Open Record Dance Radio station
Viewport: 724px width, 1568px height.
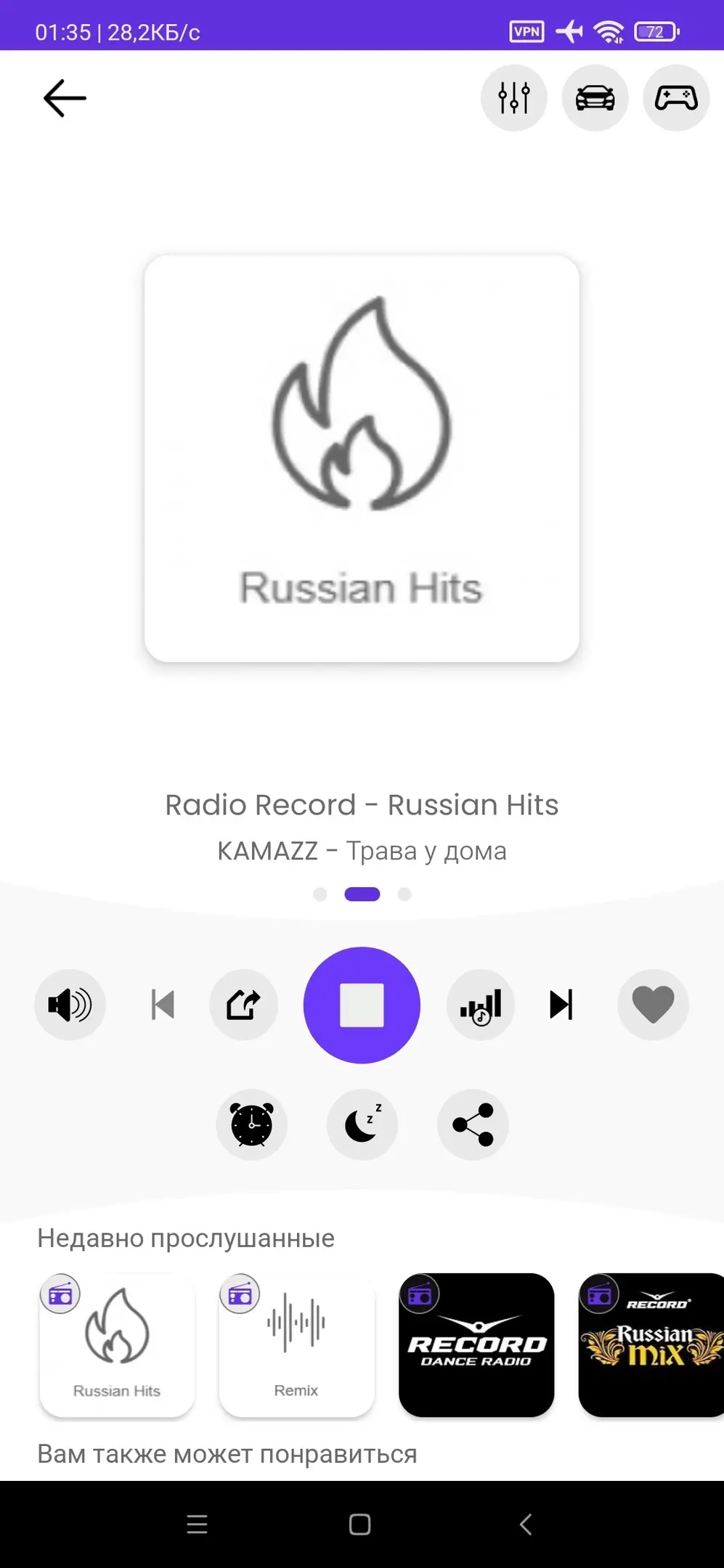(x=476, y=1344)
